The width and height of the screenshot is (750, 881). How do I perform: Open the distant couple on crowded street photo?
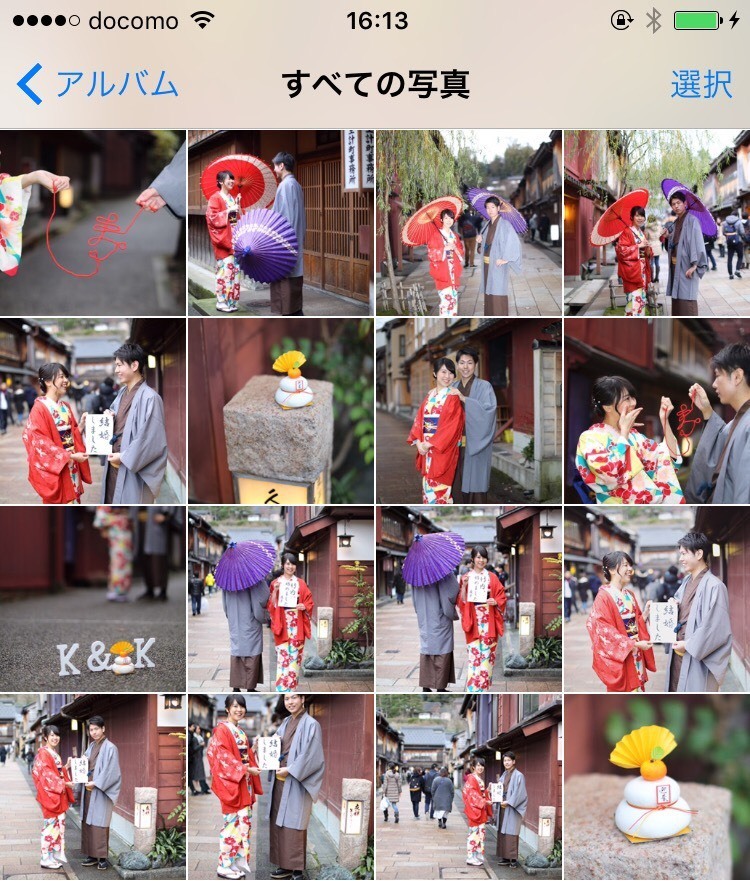click(x=468, y=787)
